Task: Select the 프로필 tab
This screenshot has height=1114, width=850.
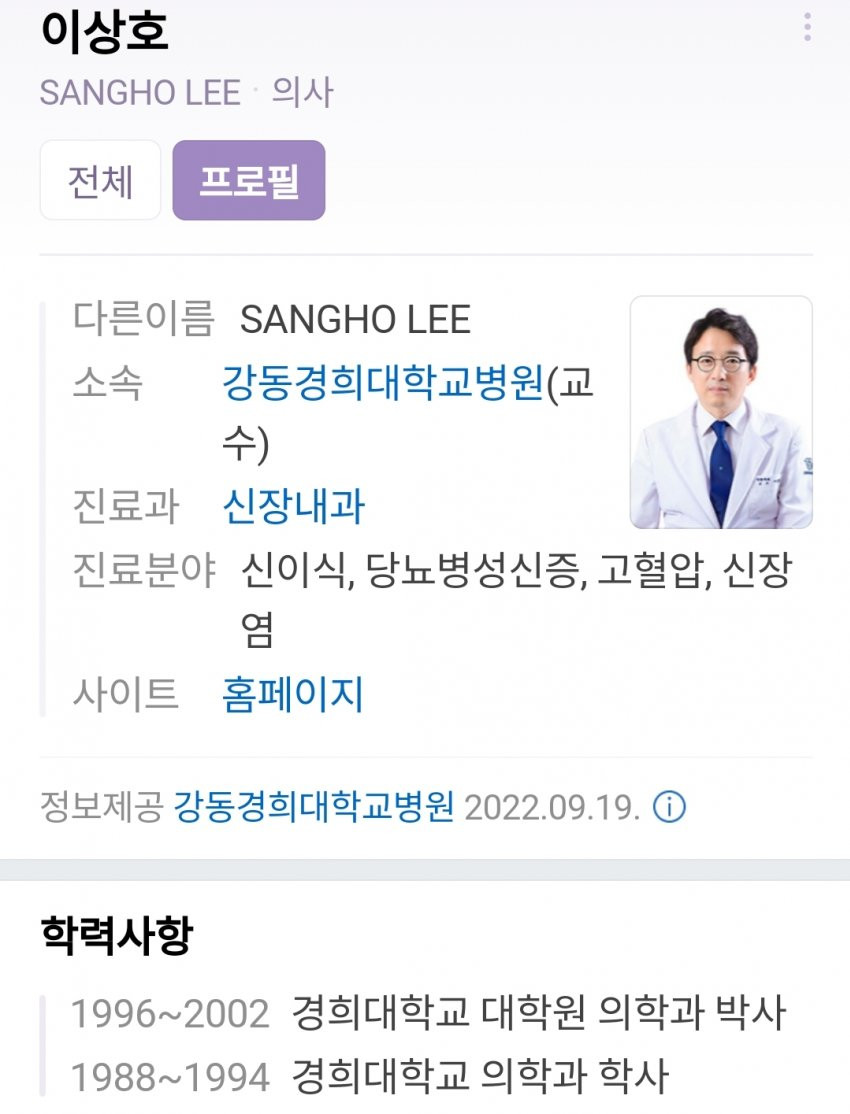Action: pos(249,181)
